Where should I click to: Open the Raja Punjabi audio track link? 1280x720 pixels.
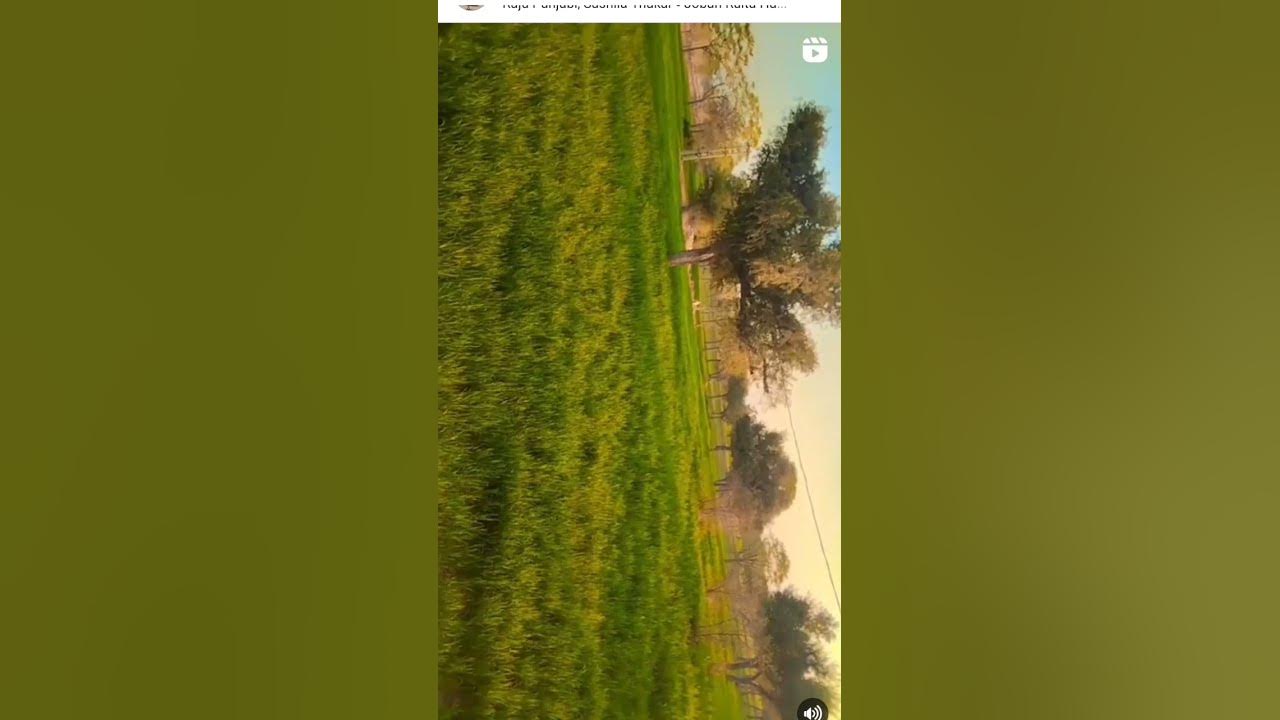click(644, 5)
